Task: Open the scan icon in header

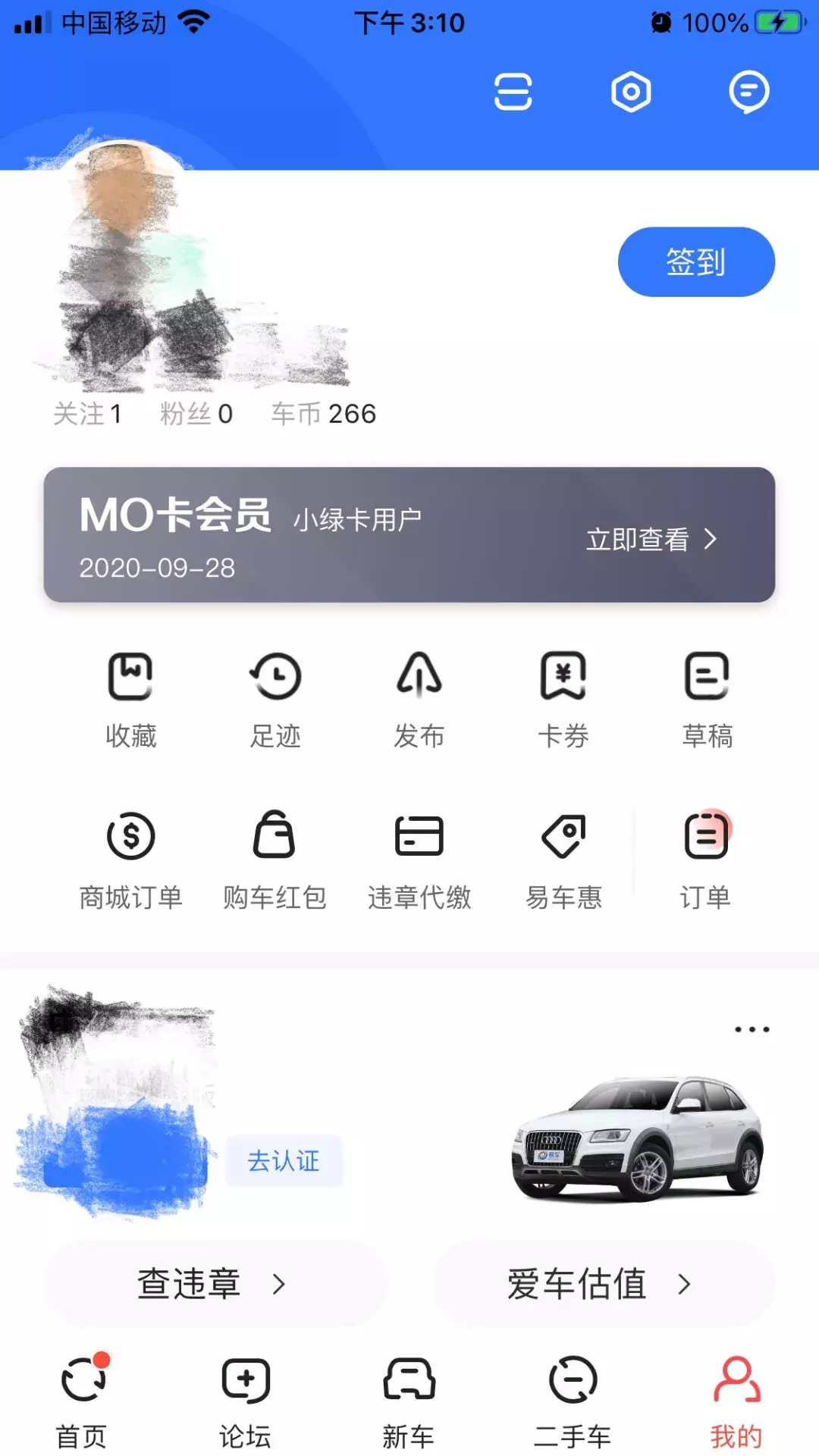Action: click(x=513, y=92)
